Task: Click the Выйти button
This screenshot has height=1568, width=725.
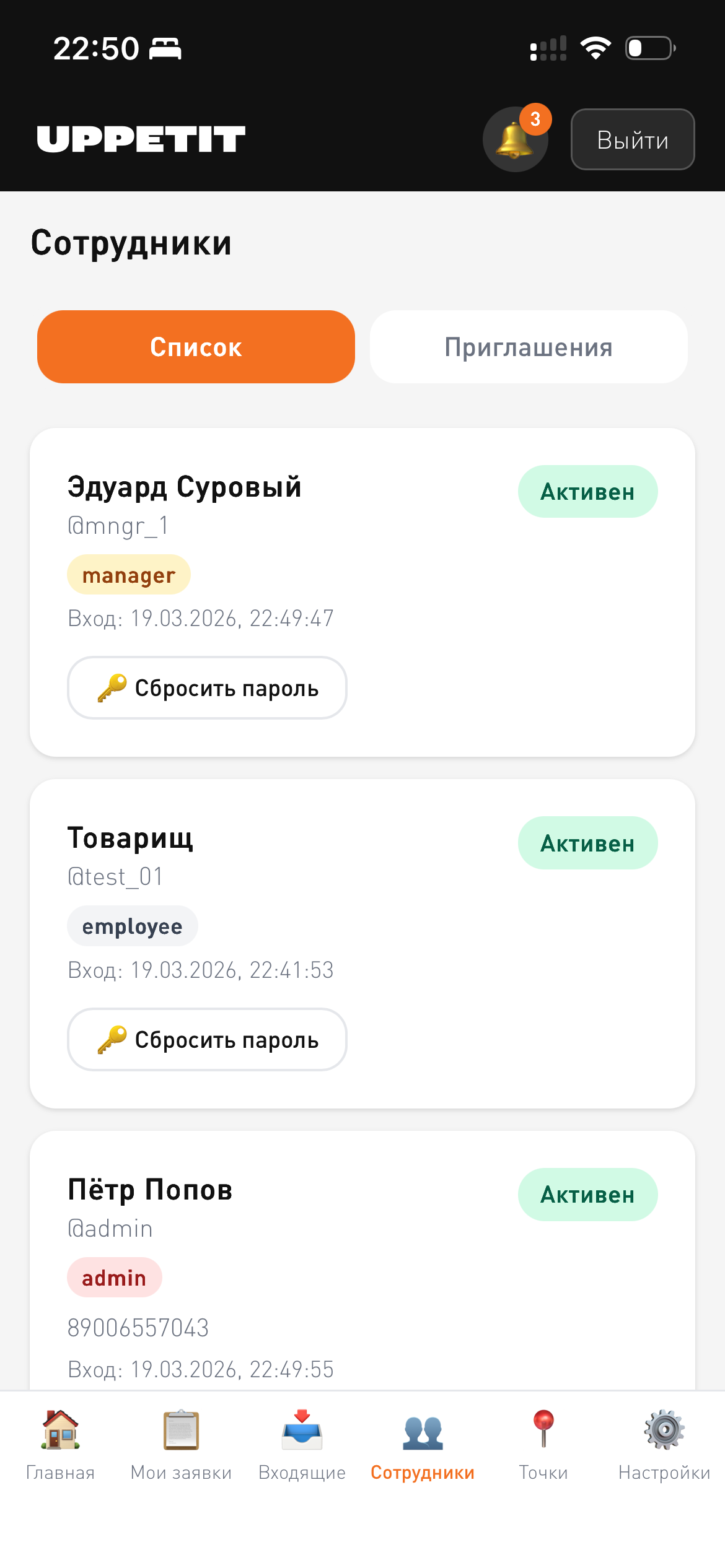Action: (x=632, y=139)
